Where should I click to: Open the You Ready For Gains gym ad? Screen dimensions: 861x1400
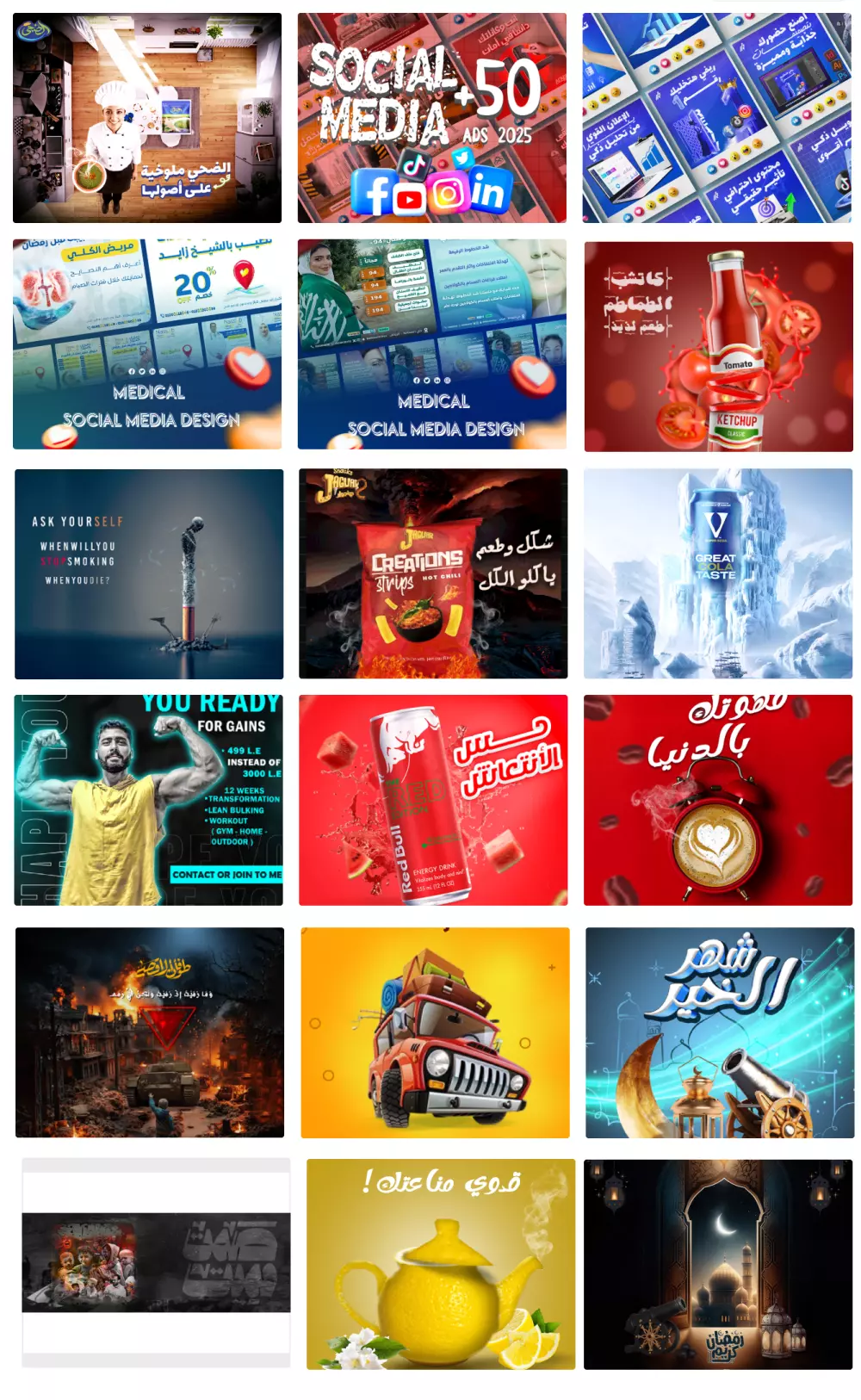click(x=148, y=800)
